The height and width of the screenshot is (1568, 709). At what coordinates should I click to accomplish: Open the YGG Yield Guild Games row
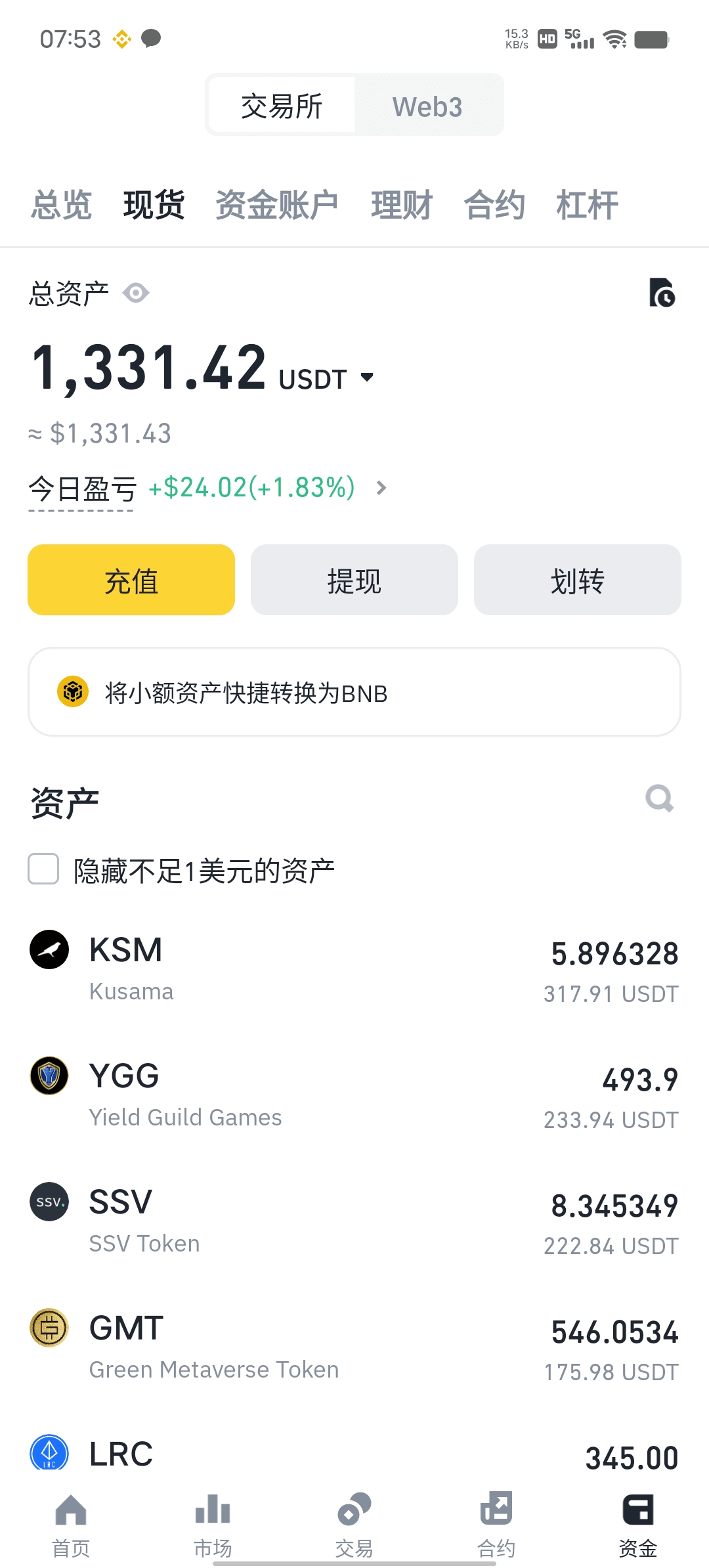pyautogui.click(x=354, y=1097)
